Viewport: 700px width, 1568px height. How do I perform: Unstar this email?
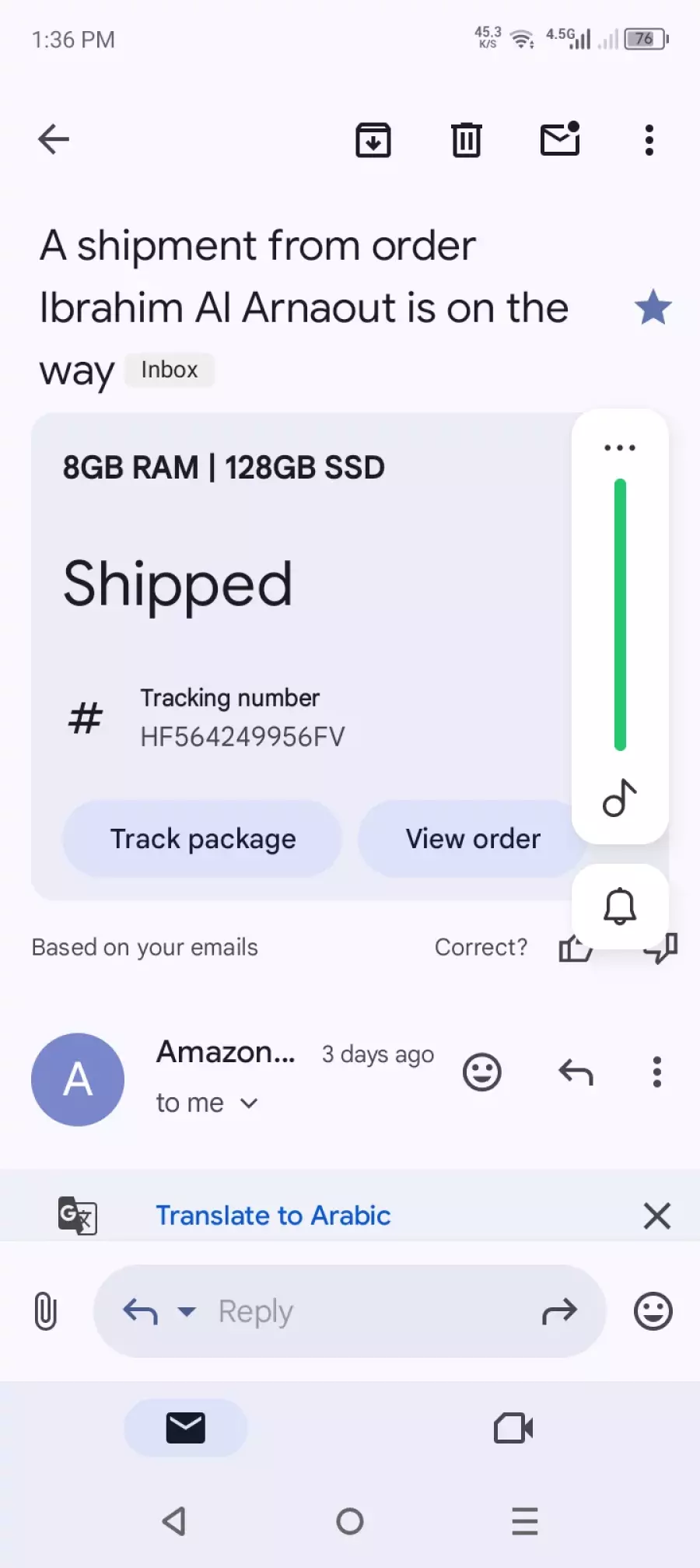point(653,307)
